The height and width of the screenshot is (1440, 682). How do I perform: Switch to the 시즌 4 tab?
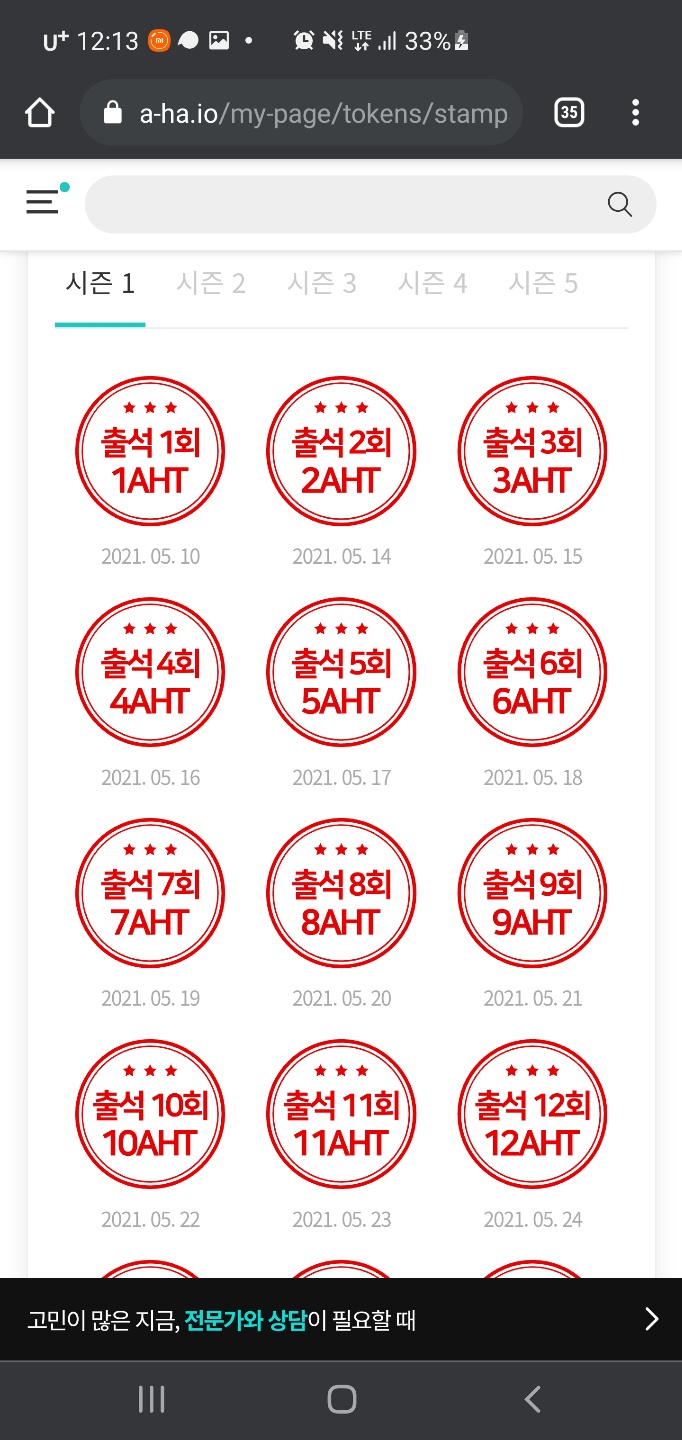[x=432, y=284]
